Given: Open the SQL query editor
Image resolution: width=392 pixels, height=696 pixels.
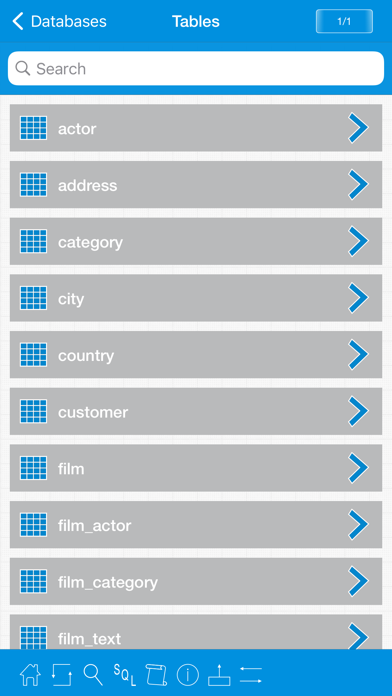Looking at the screenshot, I should tap(125, 675).
